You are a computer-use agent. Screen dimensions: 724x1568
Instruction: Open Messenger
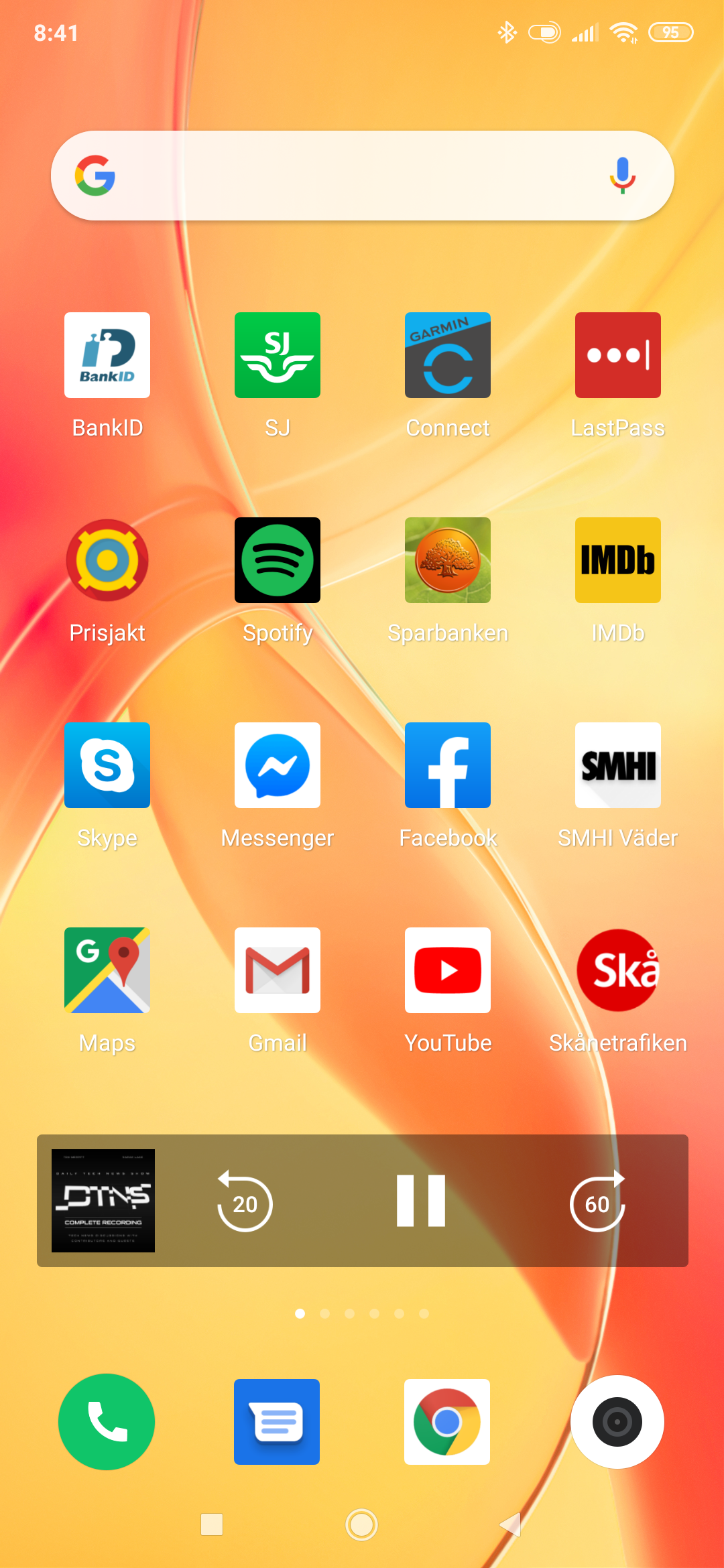[x=278, y=765]
